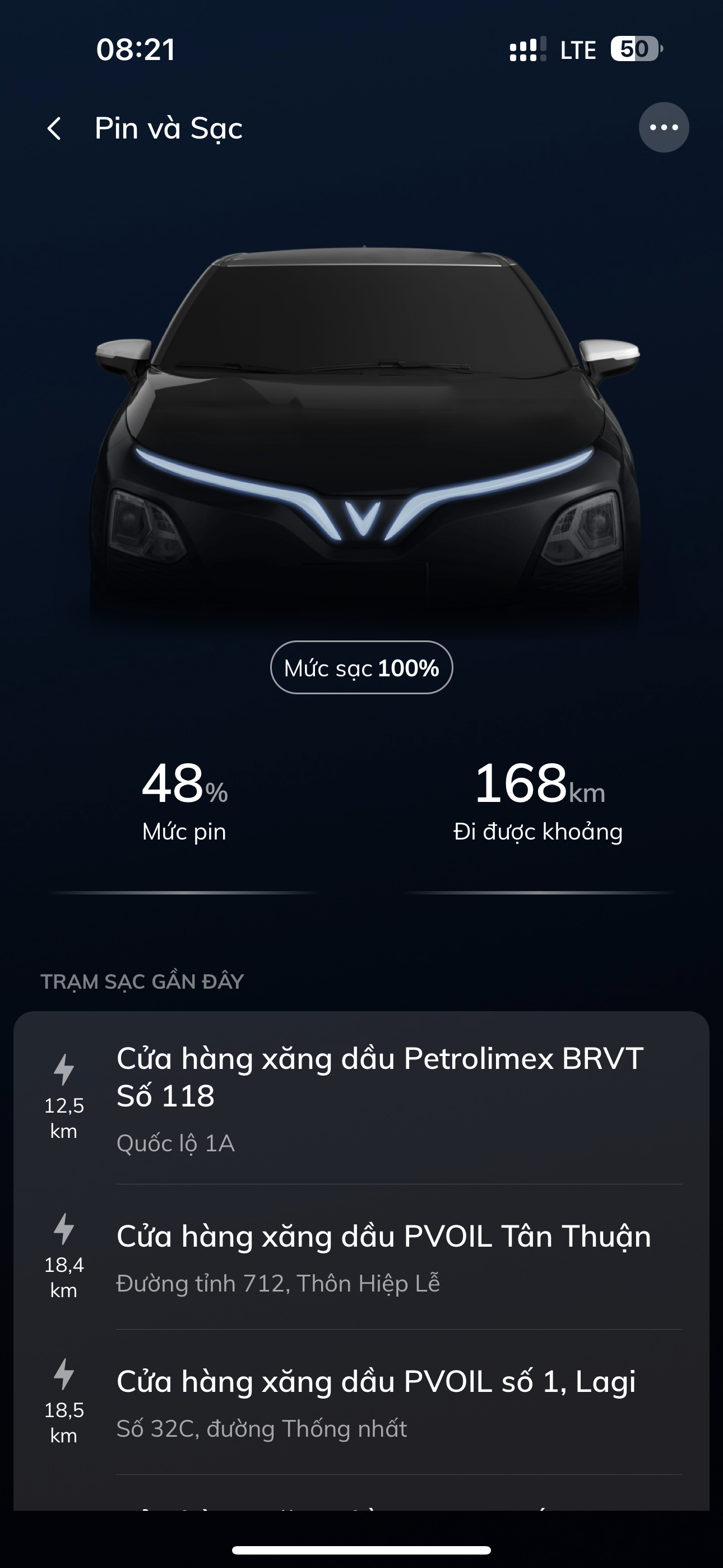Tap the Mức sạc 100% charge limit chip

[361, 668]
